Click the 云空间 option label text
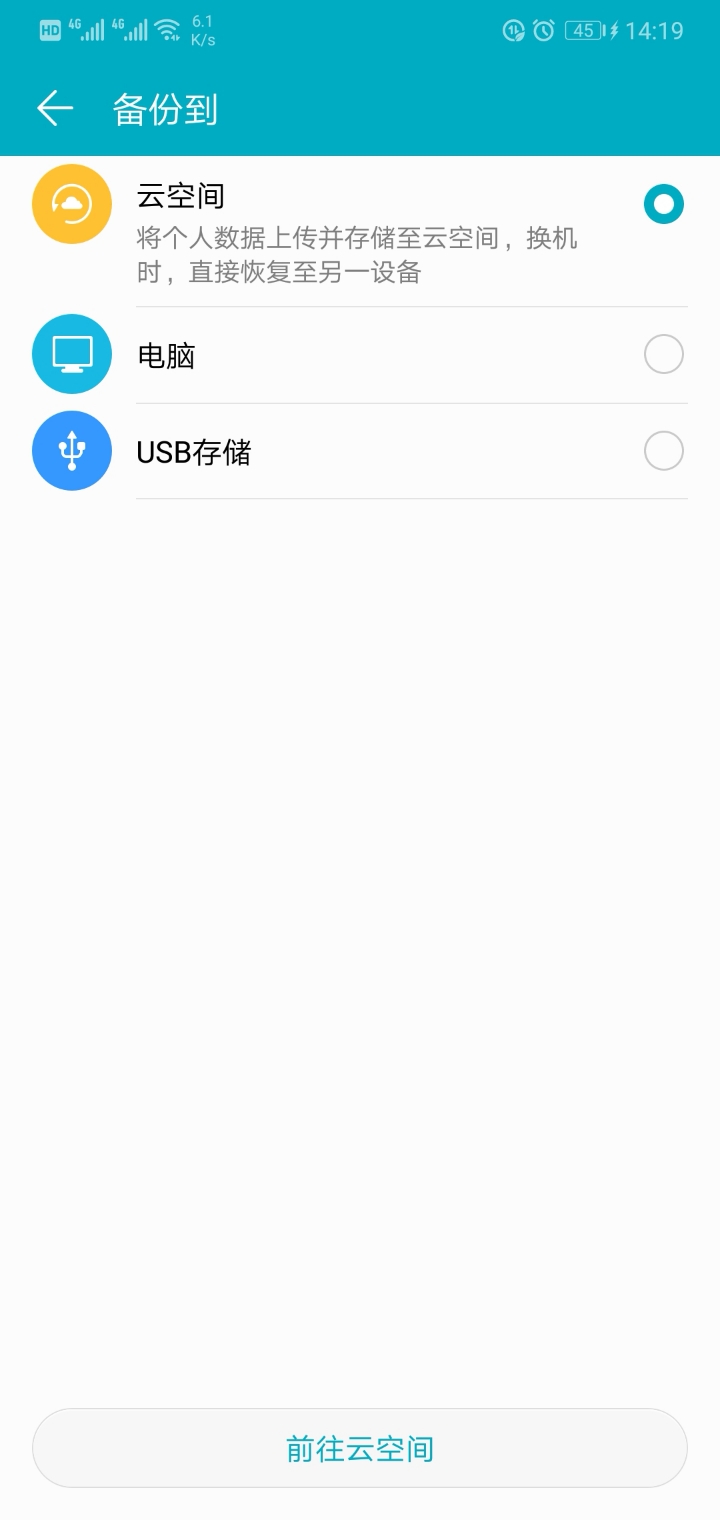Image resolution: width=720 pixels, height=1520 pixels. [x=180, y=196]
